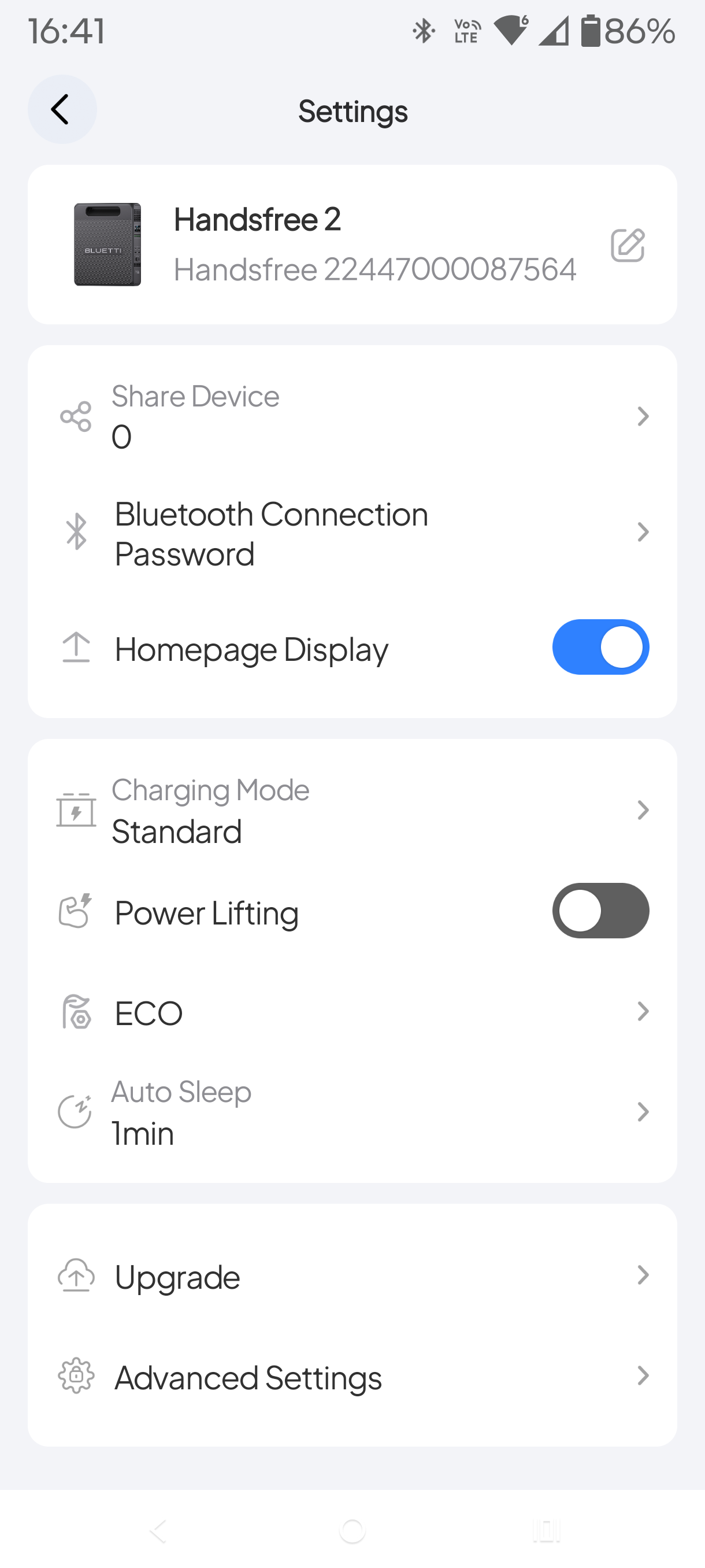Screen dimensions: 705x1568
Task: Expand Auto Sleep duration options
Action: pyautogui.click(x=643, y=1111)
